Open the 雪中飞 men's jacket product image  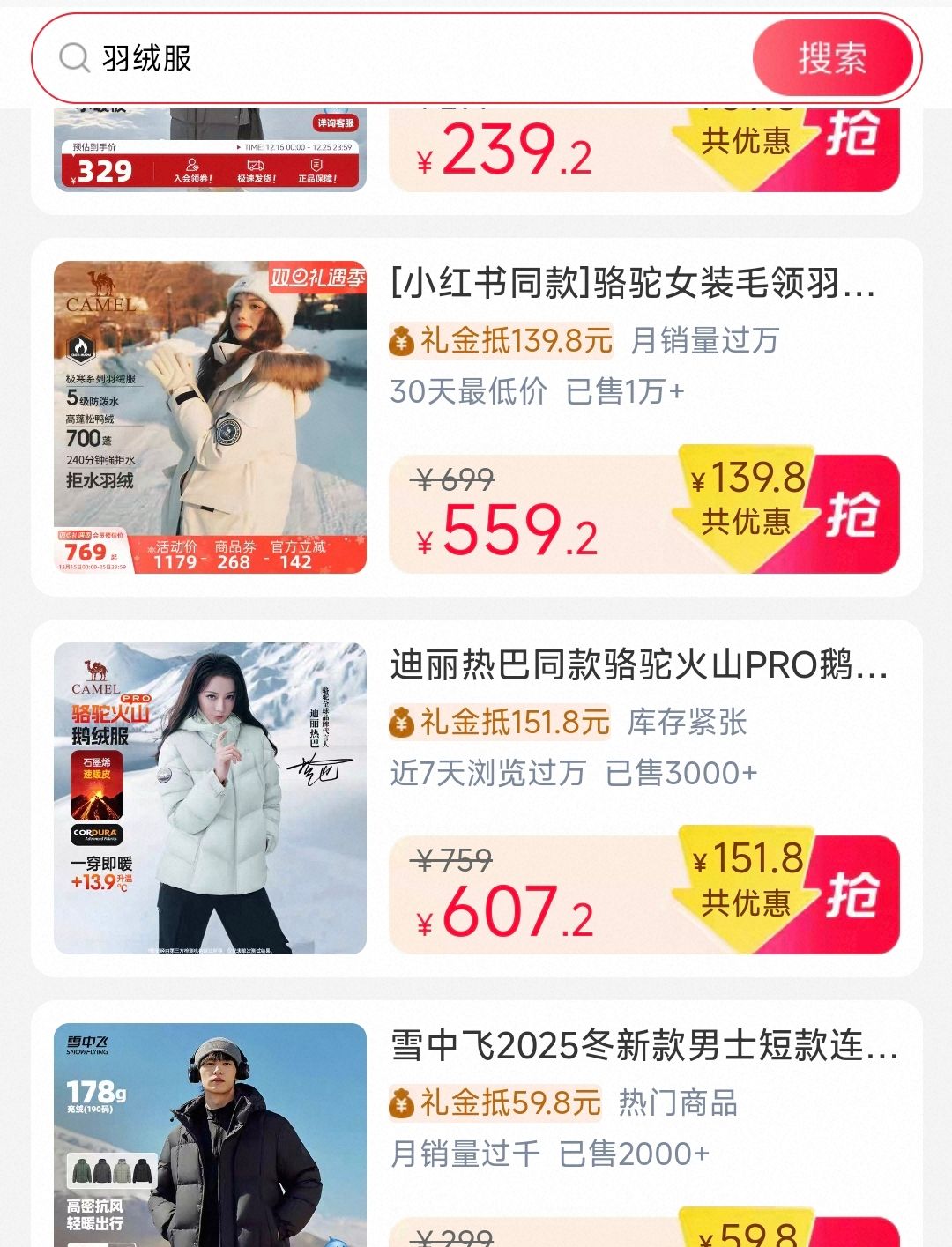tap(210, 1137)
